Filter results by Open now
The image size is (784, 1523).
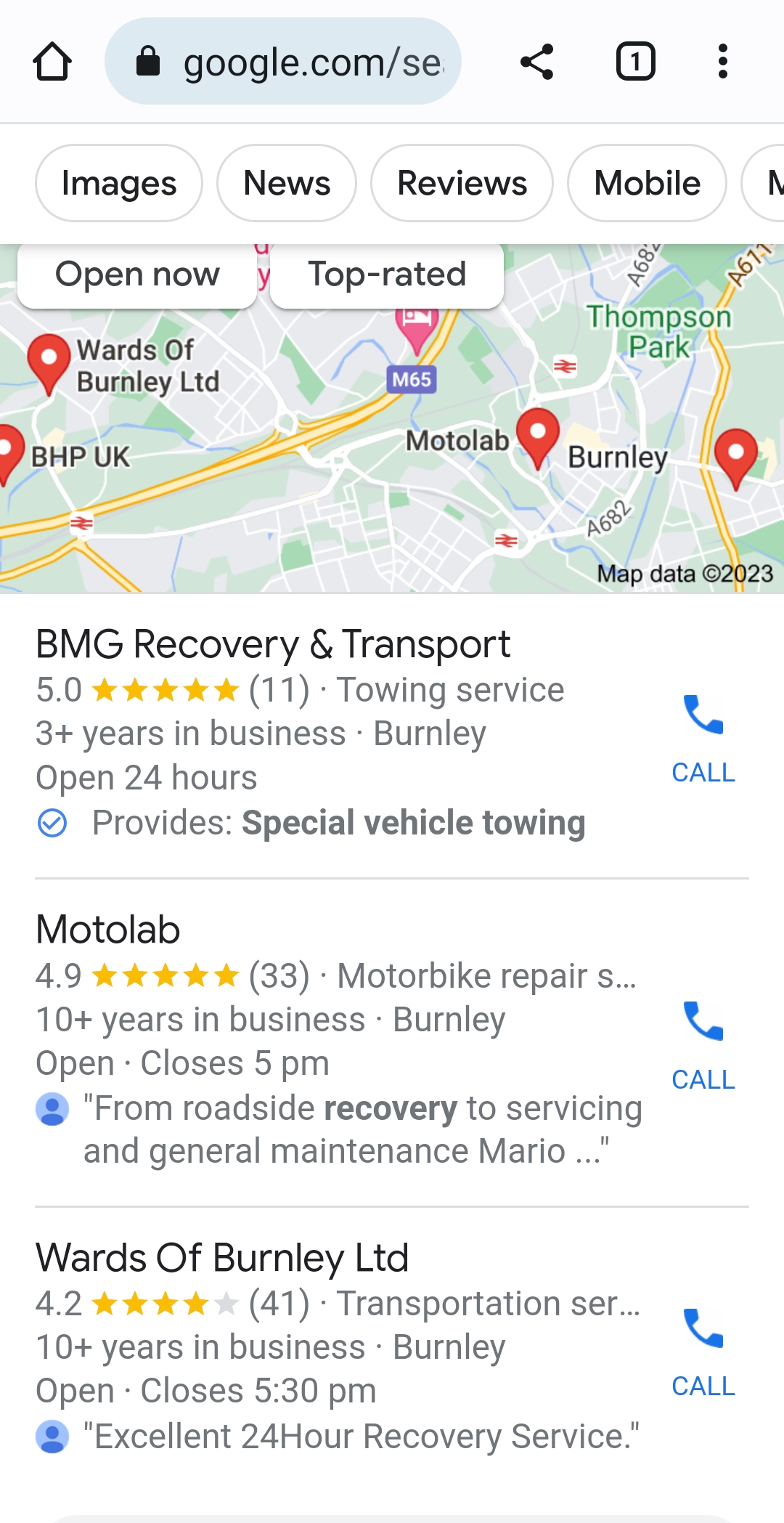(137, 275)
